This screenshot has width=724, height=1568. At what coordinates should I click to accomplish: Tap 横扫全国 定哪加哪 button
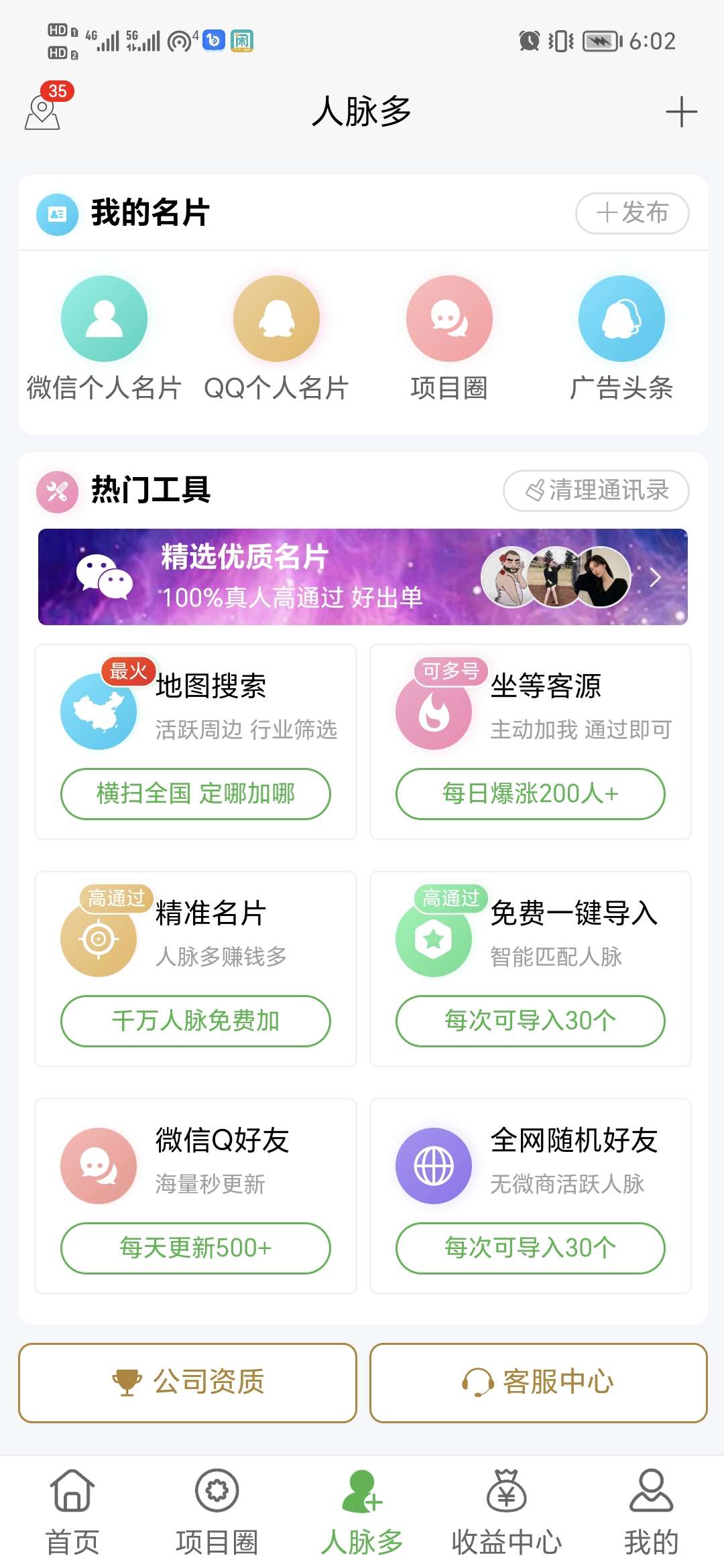click(x=196, y=794)
